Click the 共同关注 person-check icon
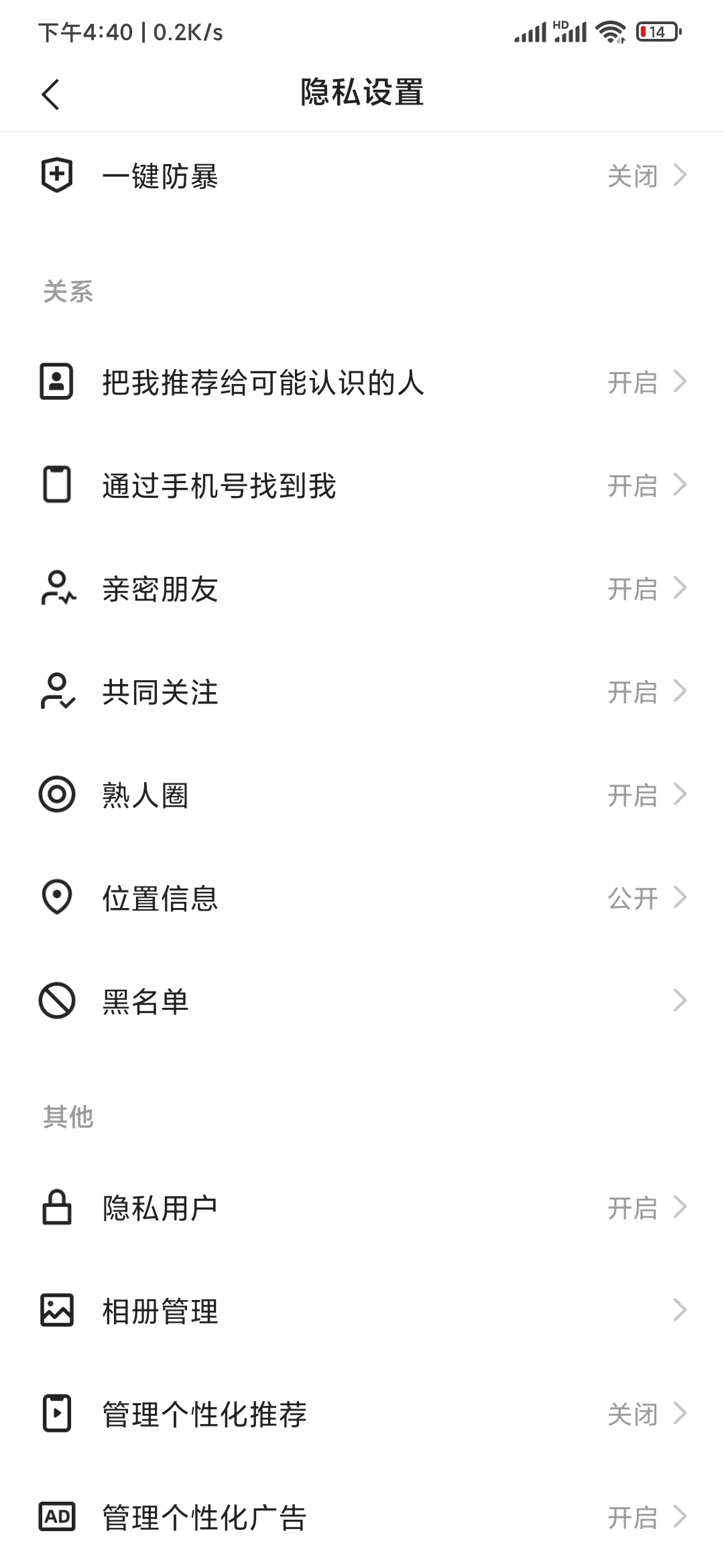Viewport: 724px width, 1568px height. (x=56, y=692)
